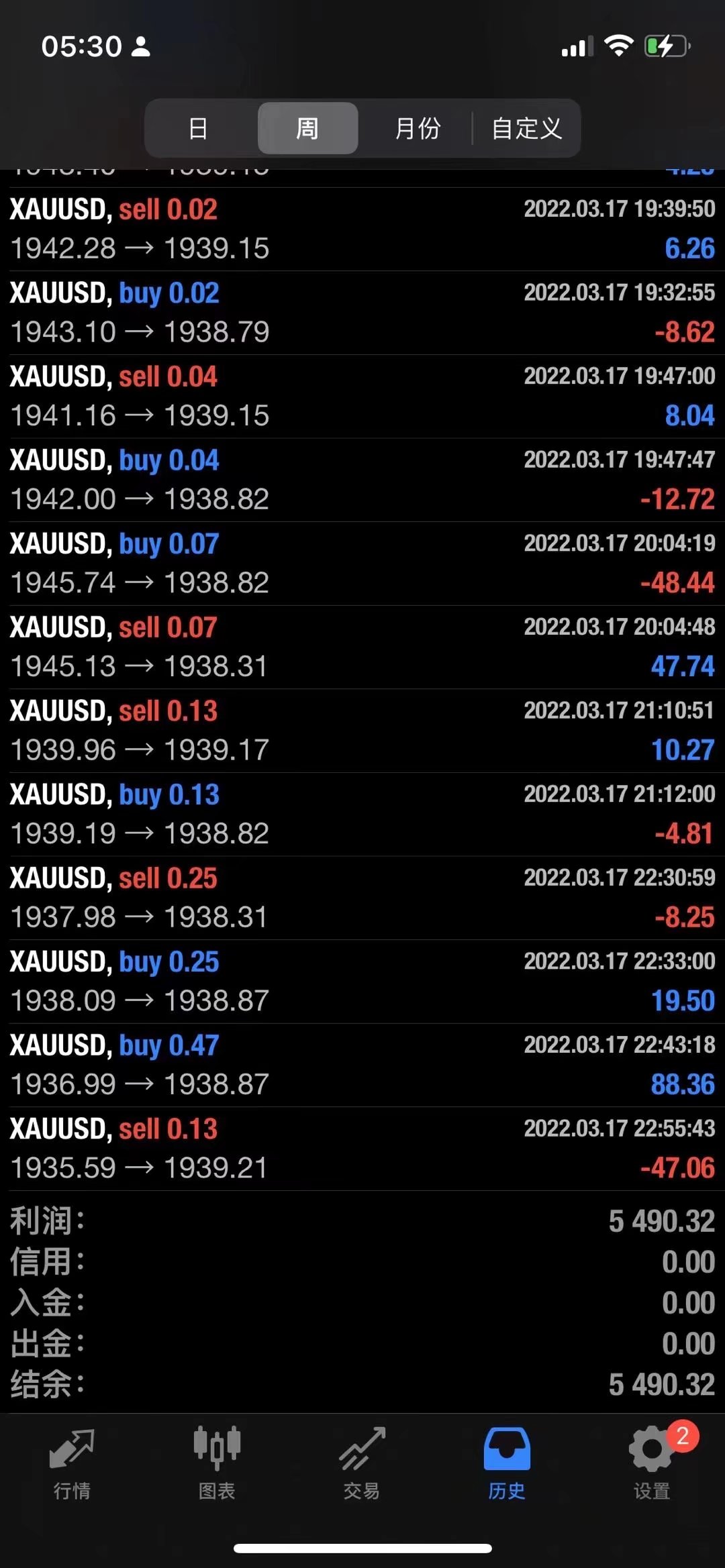This screenshot has height=1568, width=725.
Task: View the buy 0.47 trade with profit 88.36
Action: (362, 1065)
